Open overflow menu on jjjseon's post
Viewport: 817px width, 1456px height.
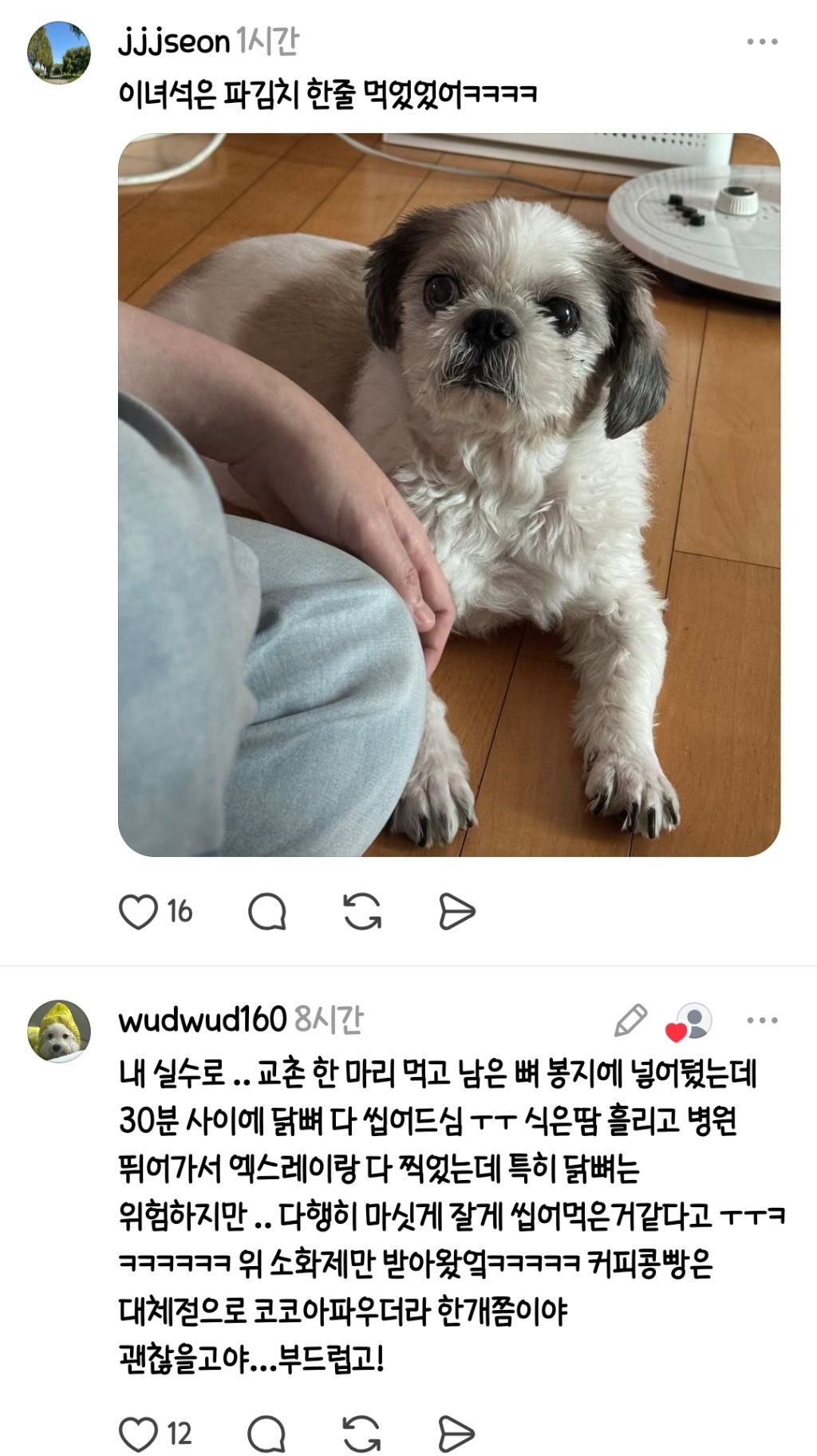tap(762, 41)
